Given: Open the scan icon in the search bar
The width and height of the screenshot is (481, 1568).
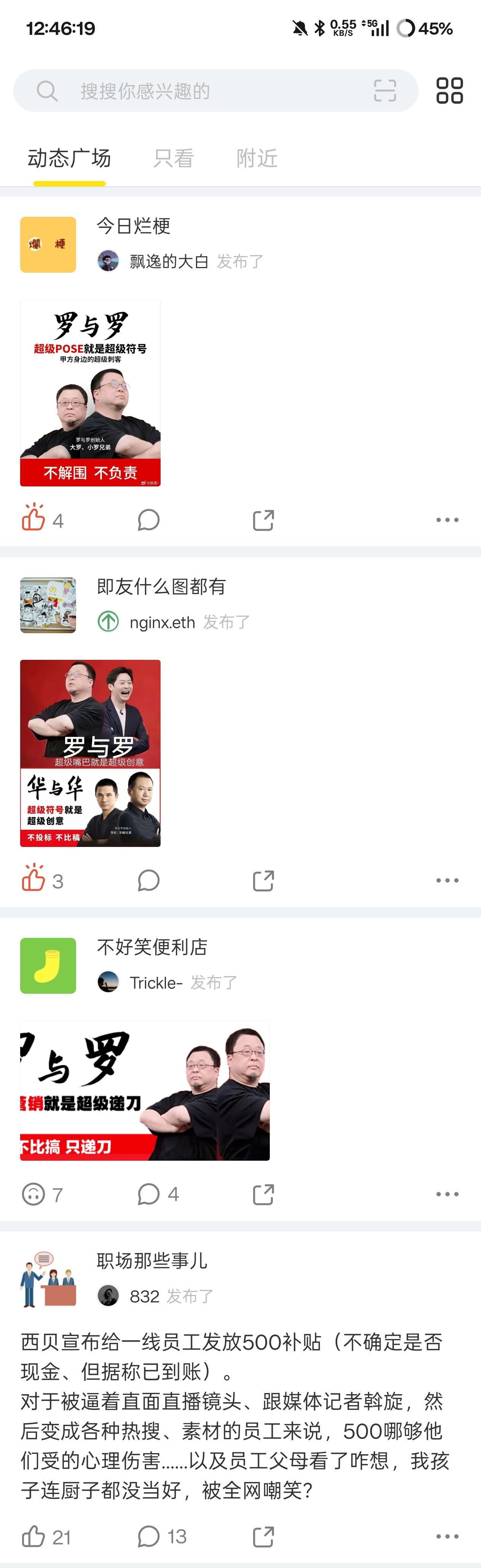Looking at the screenshot, I should [384, 91].
